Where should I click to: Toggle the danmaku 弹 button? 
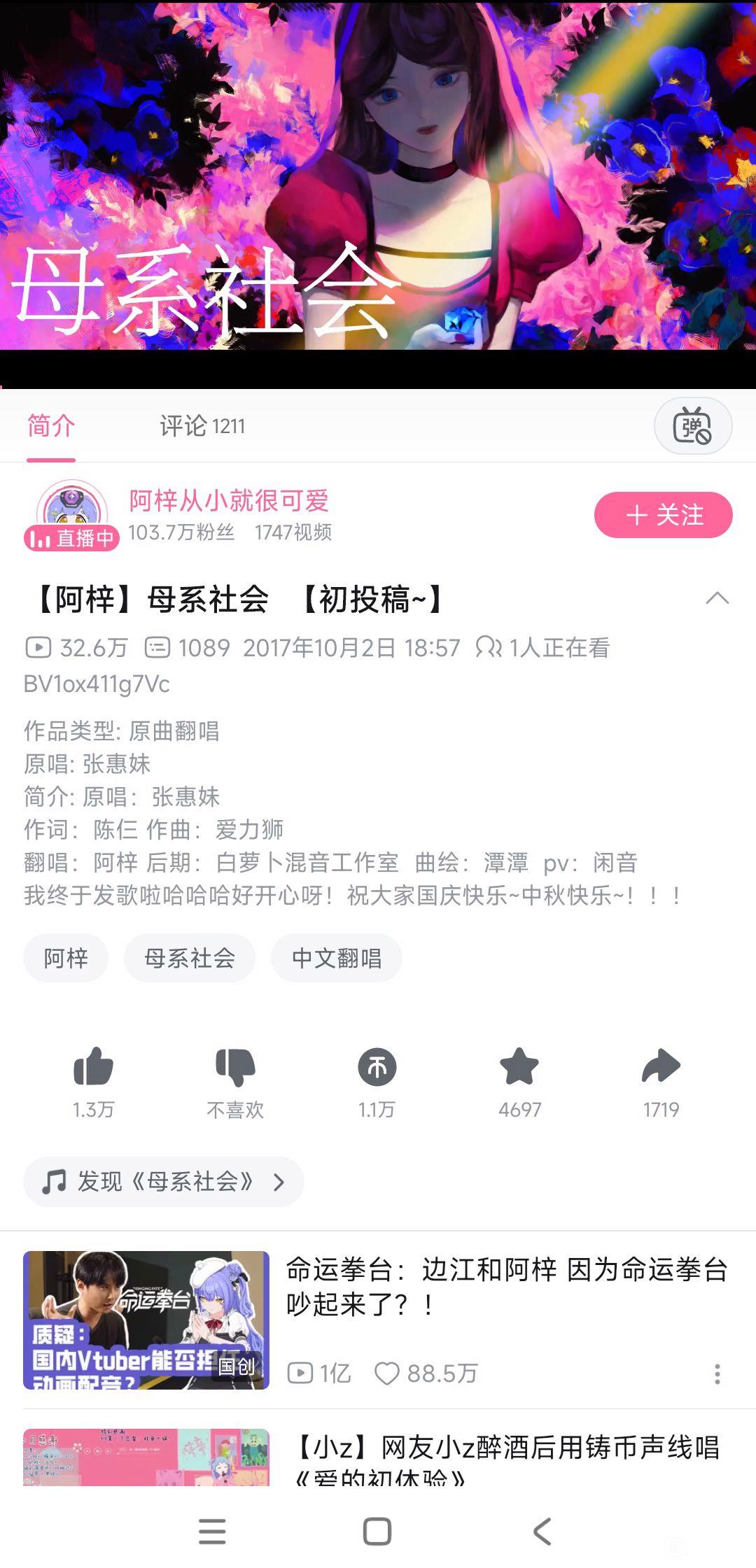pos(692,426)
